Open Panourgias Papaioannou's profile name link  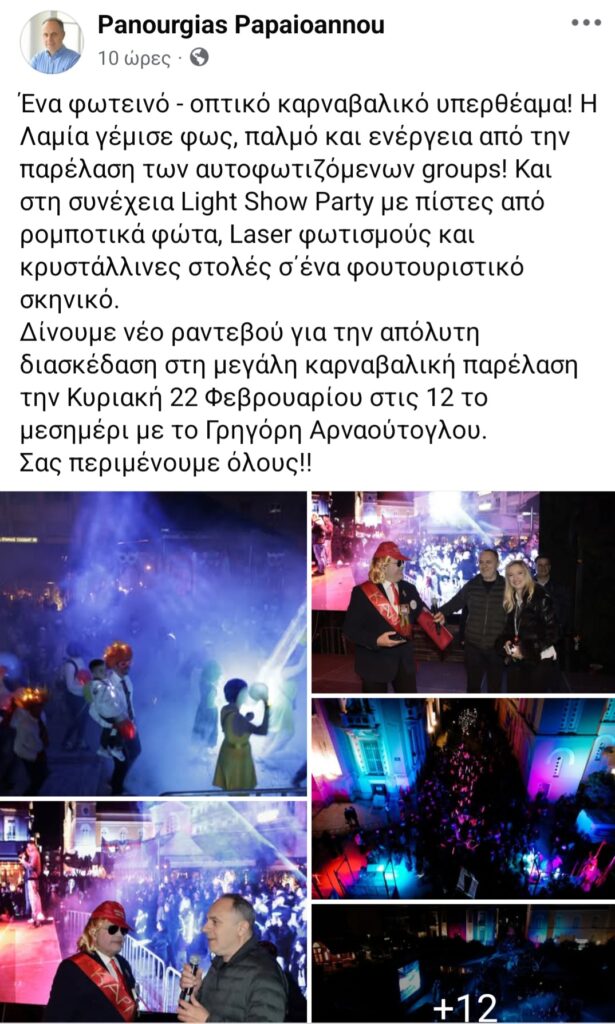241,25
